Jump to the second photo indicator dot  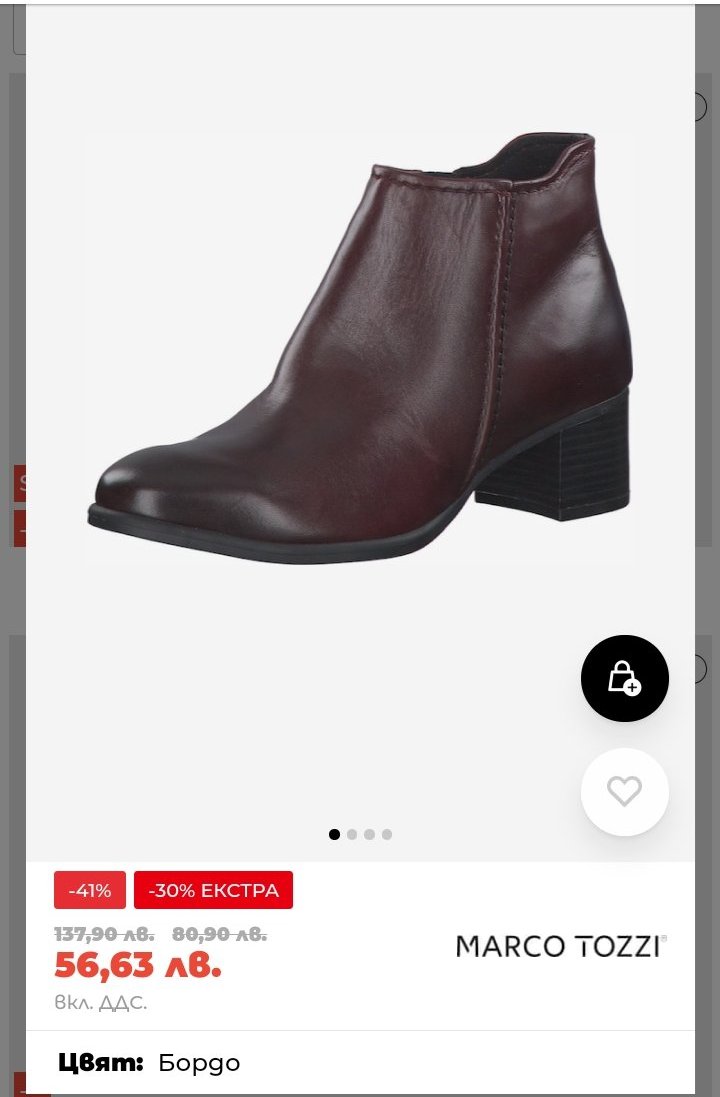(x=352, y=834)
